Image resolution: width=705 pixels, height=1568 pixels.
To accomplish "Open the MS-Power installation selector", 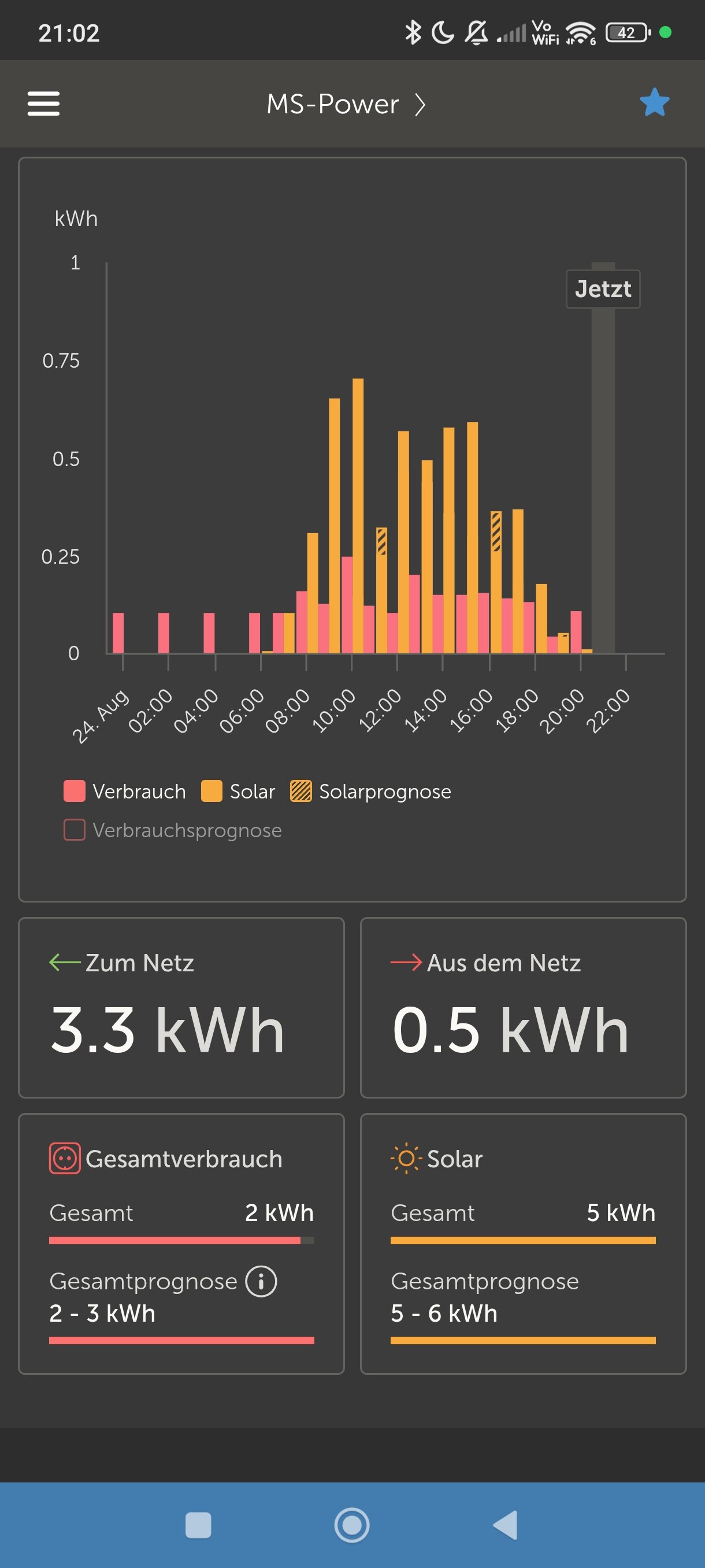I will tap(346, 104).
